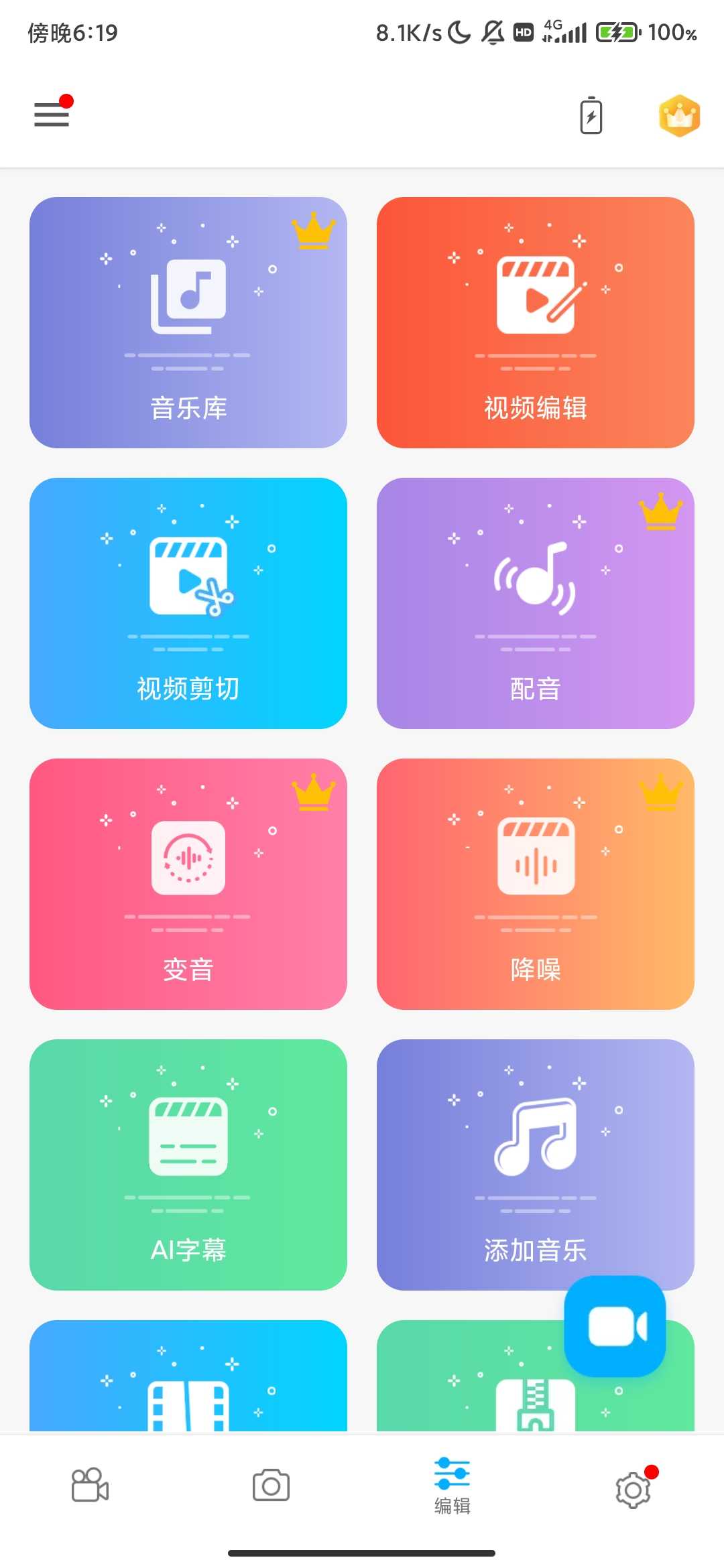Viewport: 724px width, 1568px height.
Task: Choose the 变音 voice changer card
Action: pyautogui.click(x=188, y=884)
